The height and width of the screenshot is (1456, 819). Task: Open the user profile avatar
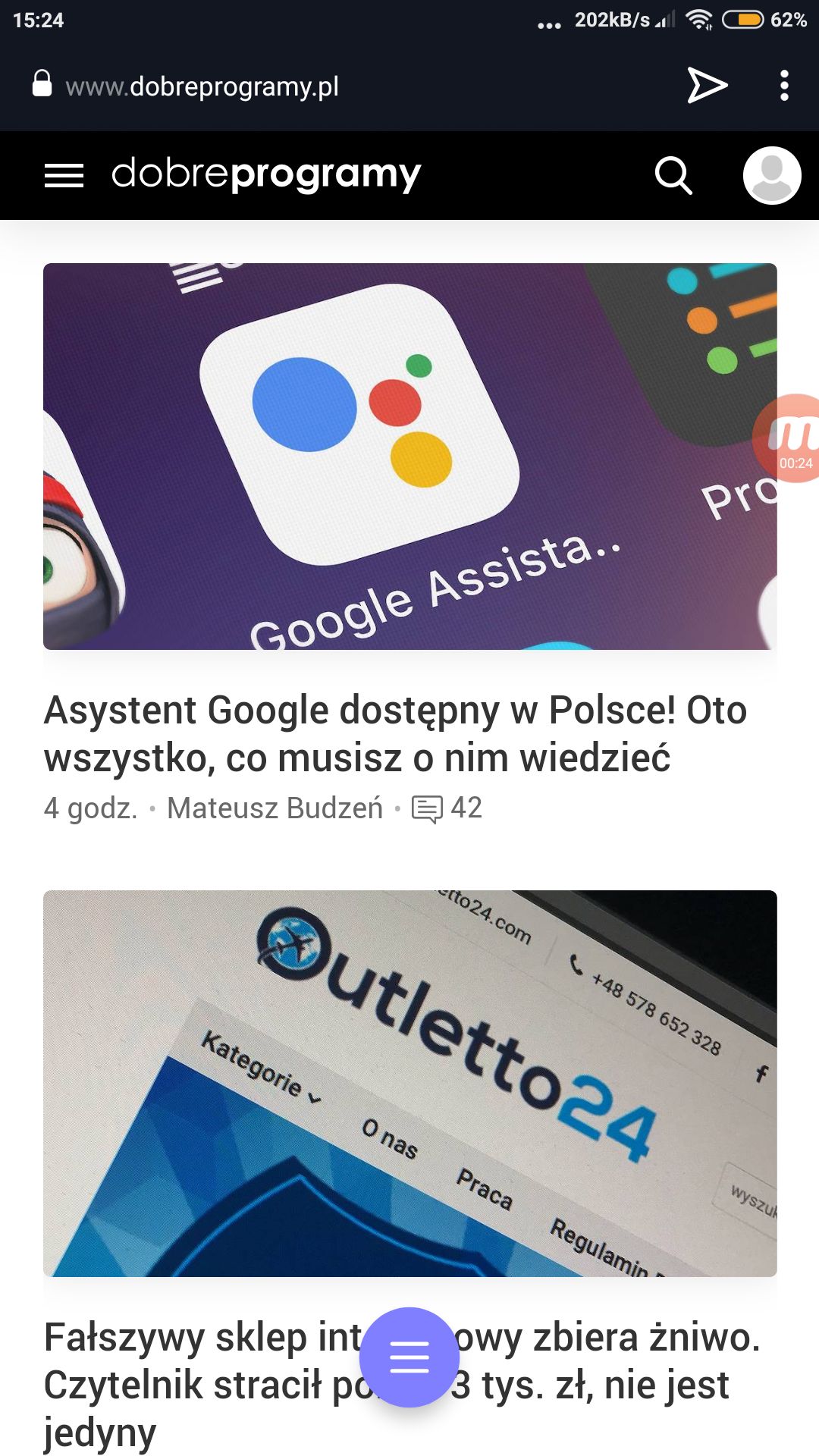[772, 175]
